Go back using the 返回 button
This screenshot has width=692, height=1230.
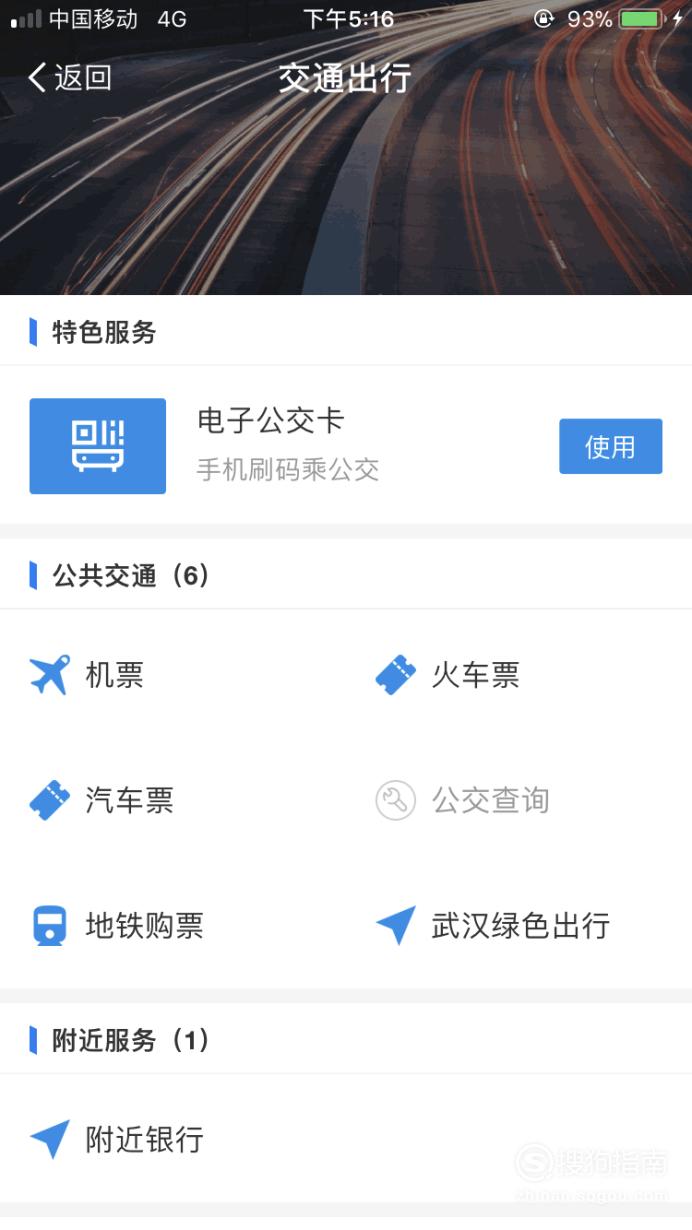coord(69,77)
